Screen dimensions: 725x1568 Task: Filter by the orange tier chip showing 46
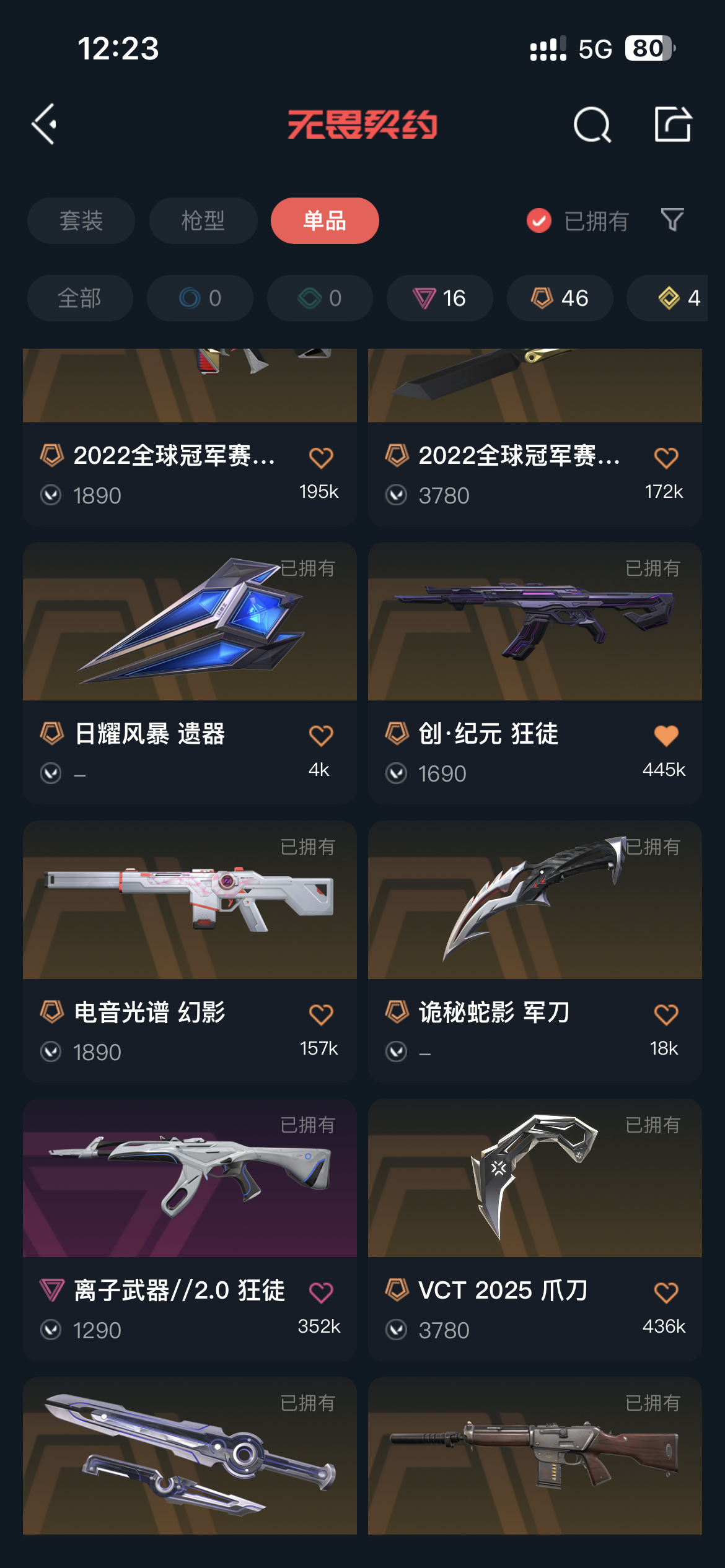560,298
